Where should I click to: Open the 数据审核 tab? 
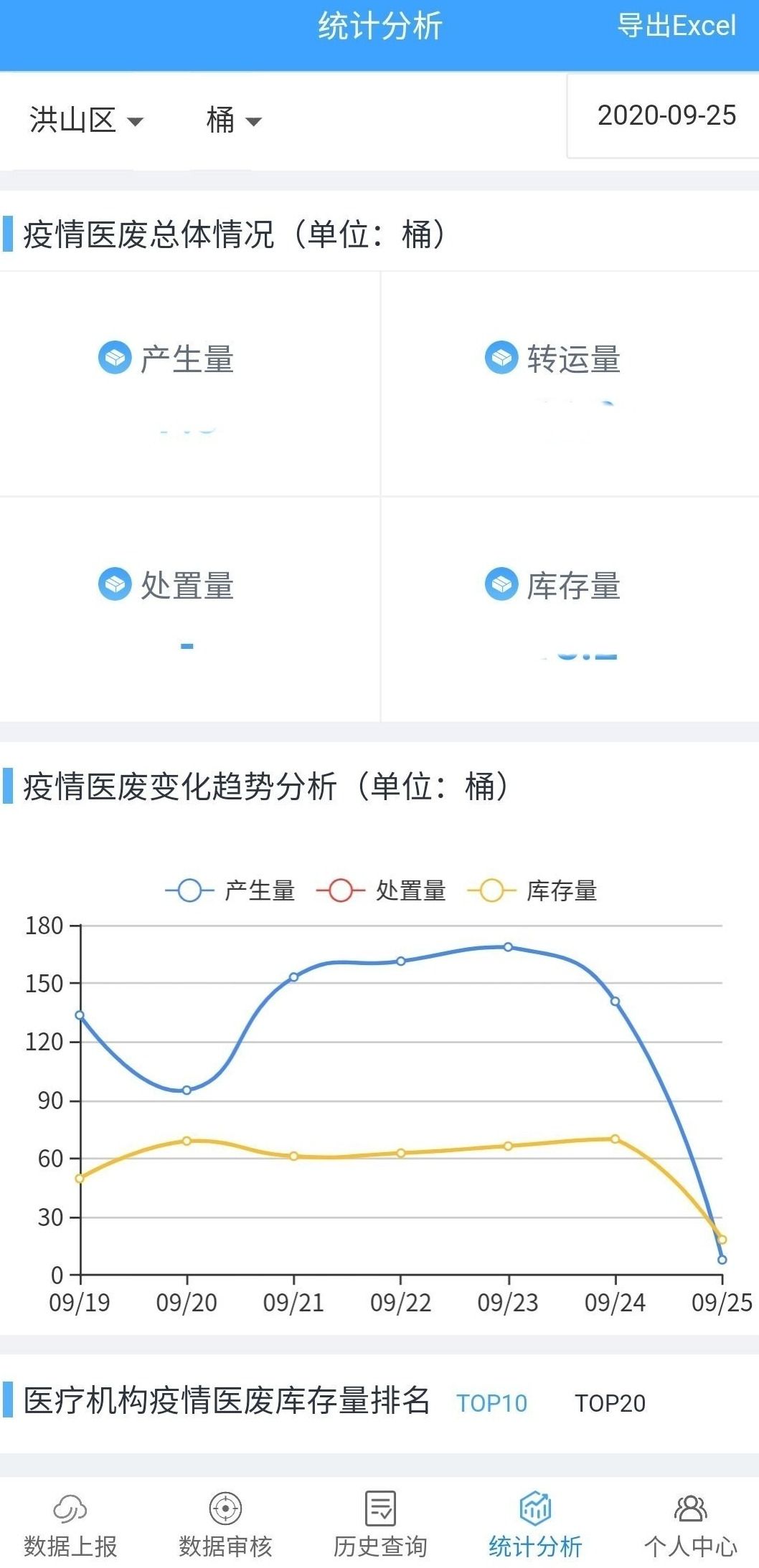[x=225, y=1524]
